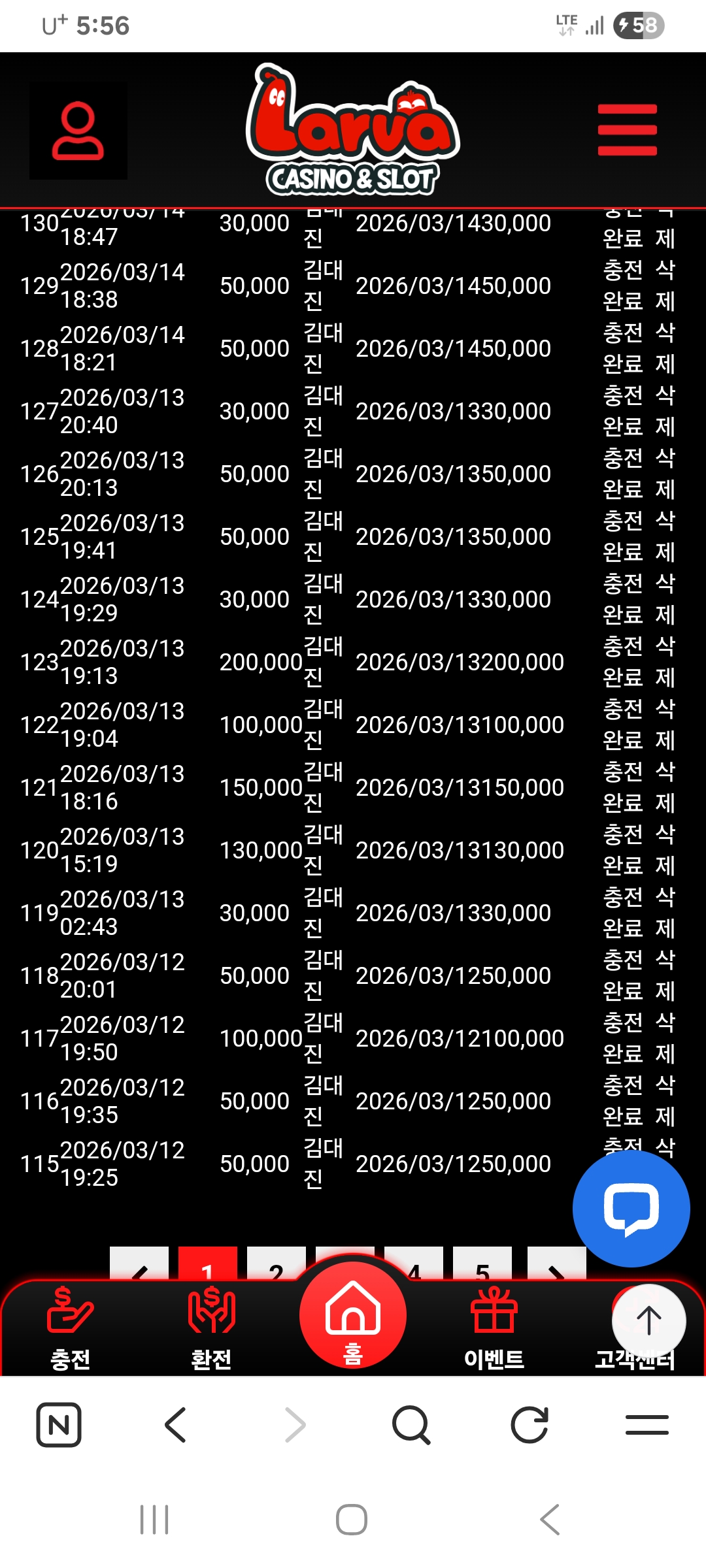
Task: Open browser search from bottom toolbar
Action: pos(411,1425)
